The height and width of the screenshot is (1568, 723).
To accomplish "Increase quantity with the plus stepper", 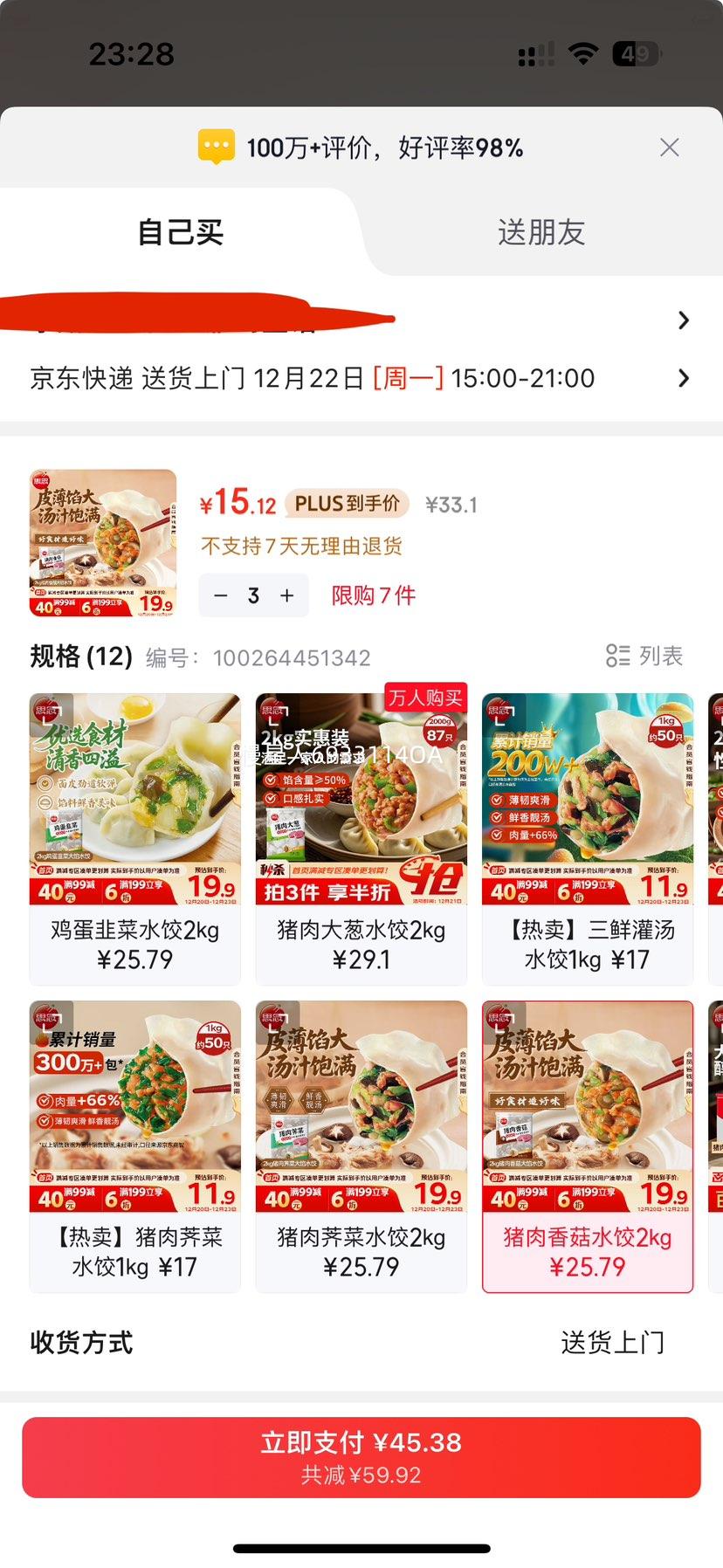I will click(x=286, y=595).
